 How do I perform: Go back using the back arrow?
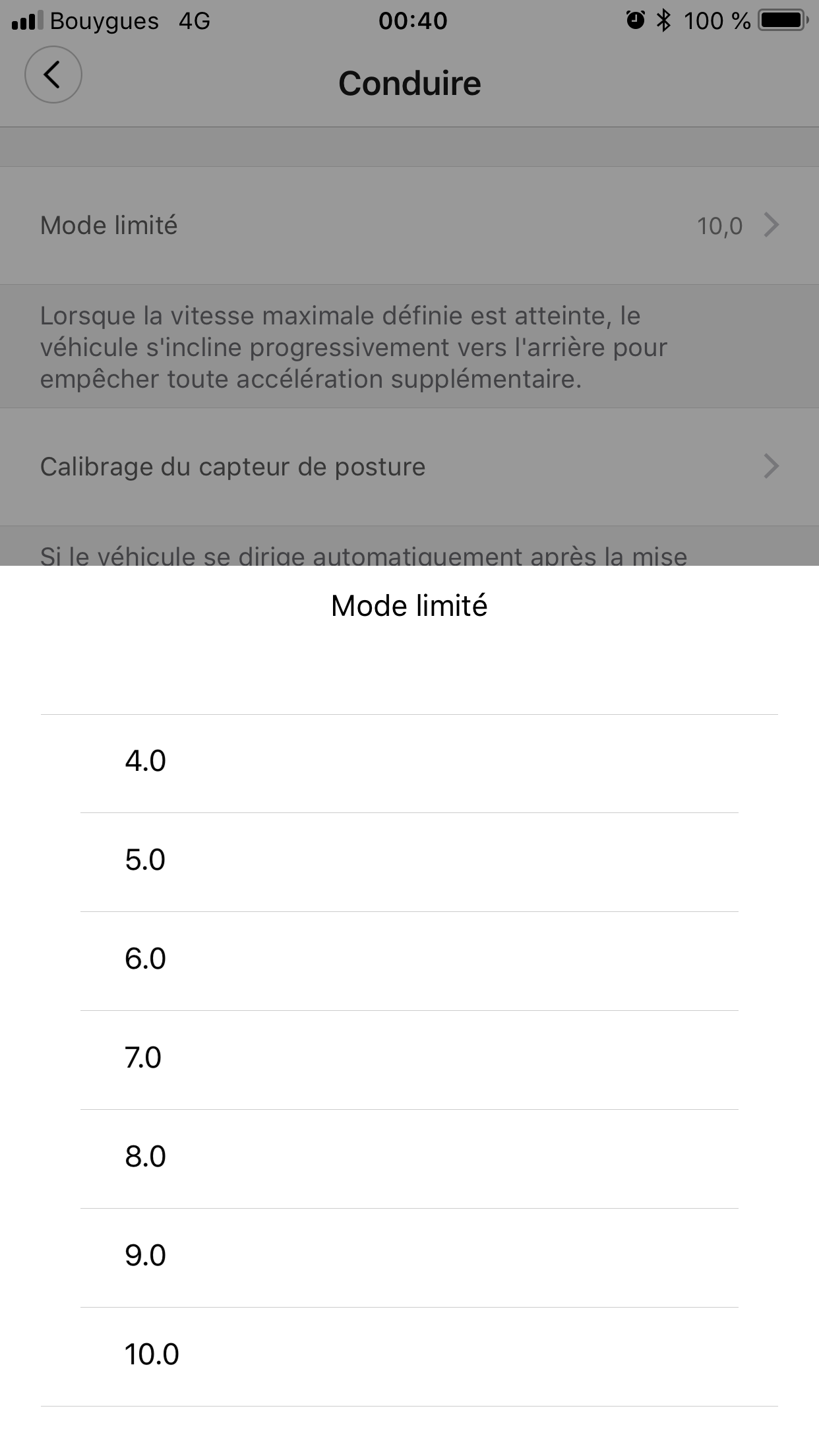coord(53,75)
